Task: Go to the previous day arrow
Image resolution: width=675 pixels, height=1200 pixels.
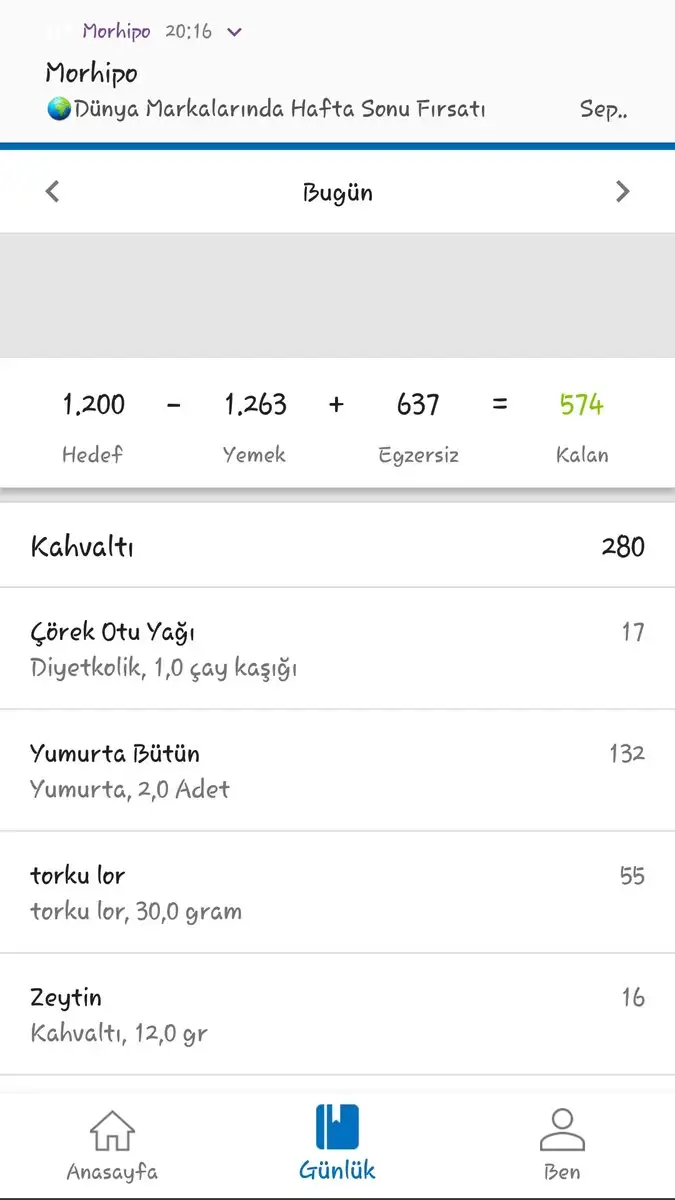Action: coord(53,191)
